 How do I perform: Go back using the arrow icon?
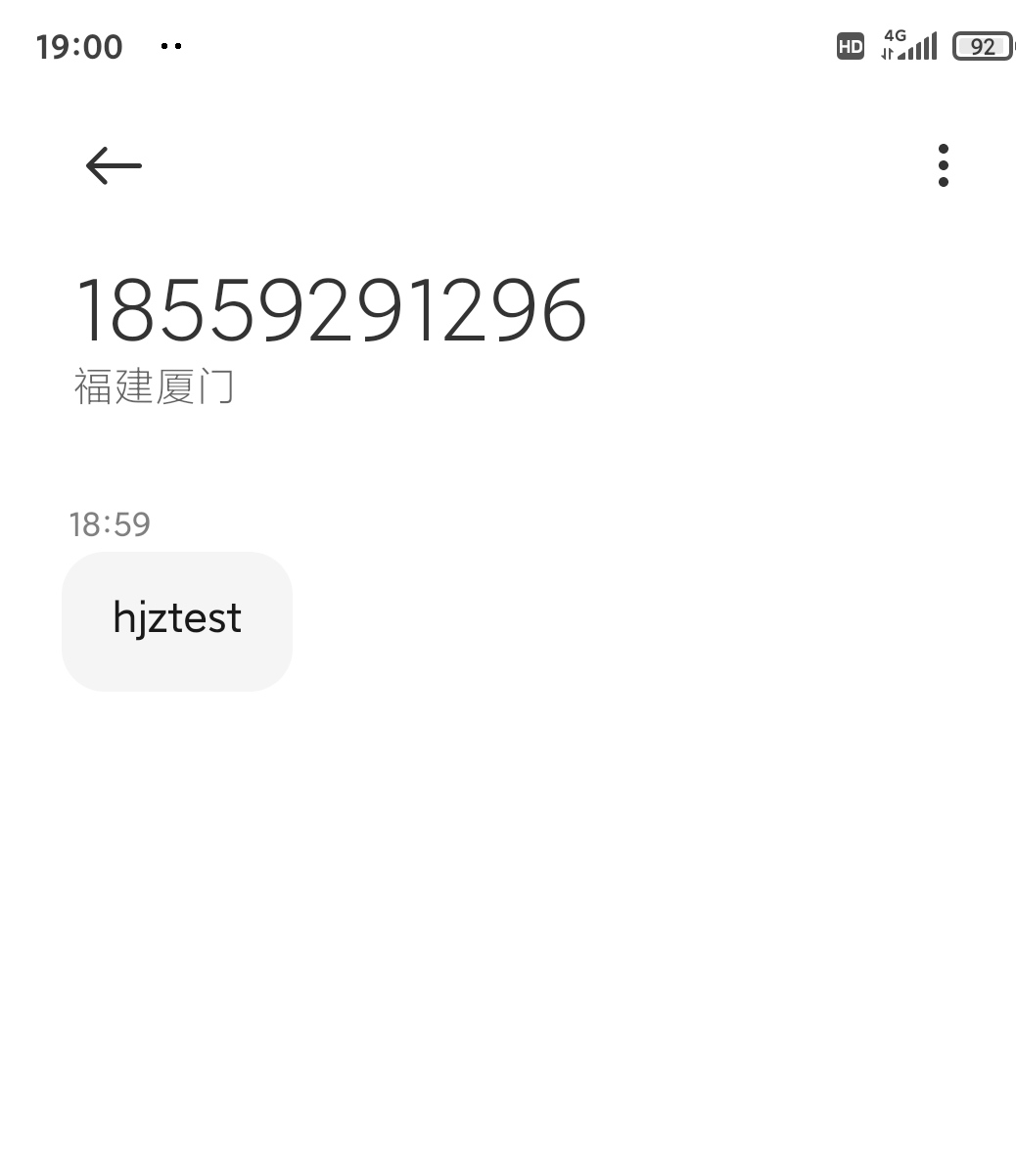[114, 165]
